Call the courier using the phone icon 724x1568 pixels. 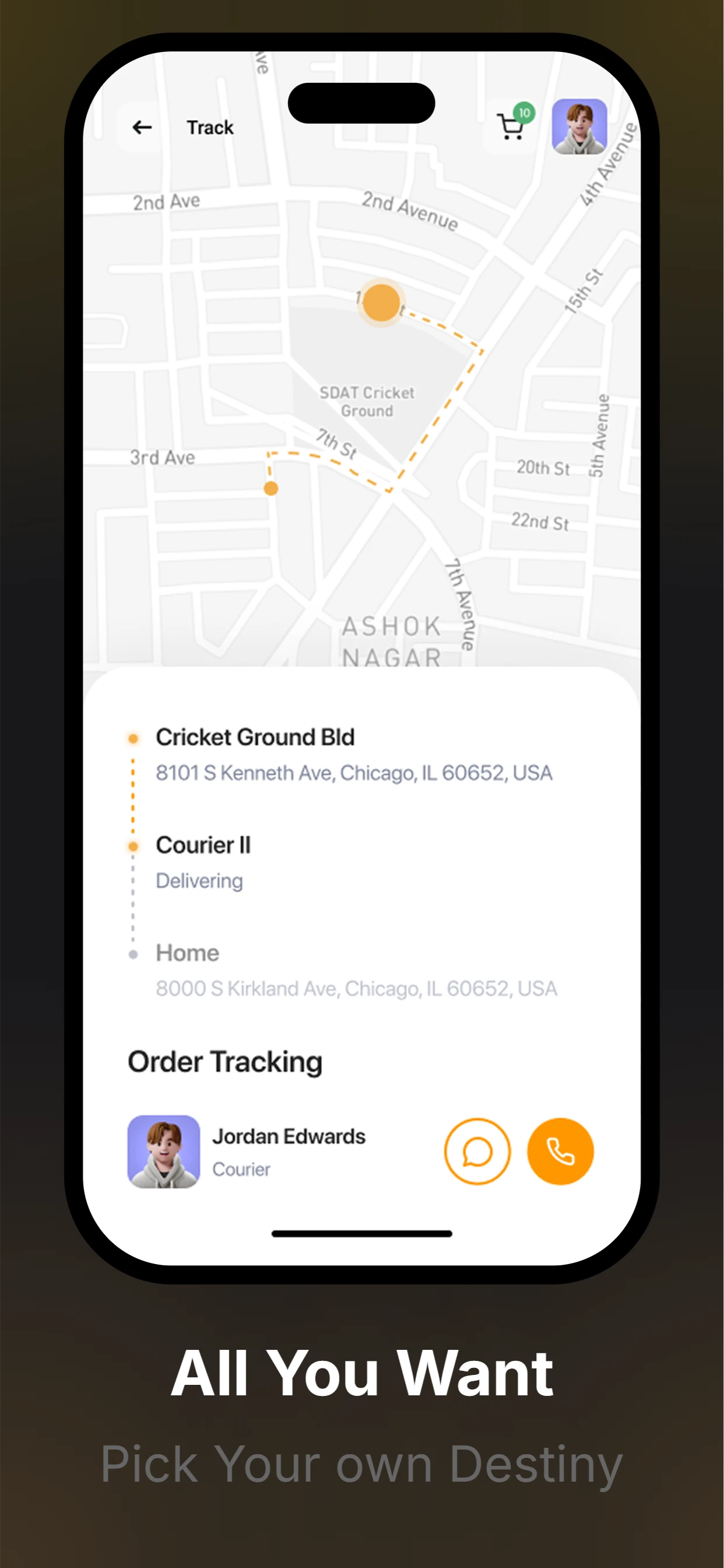coord(559,1150)
